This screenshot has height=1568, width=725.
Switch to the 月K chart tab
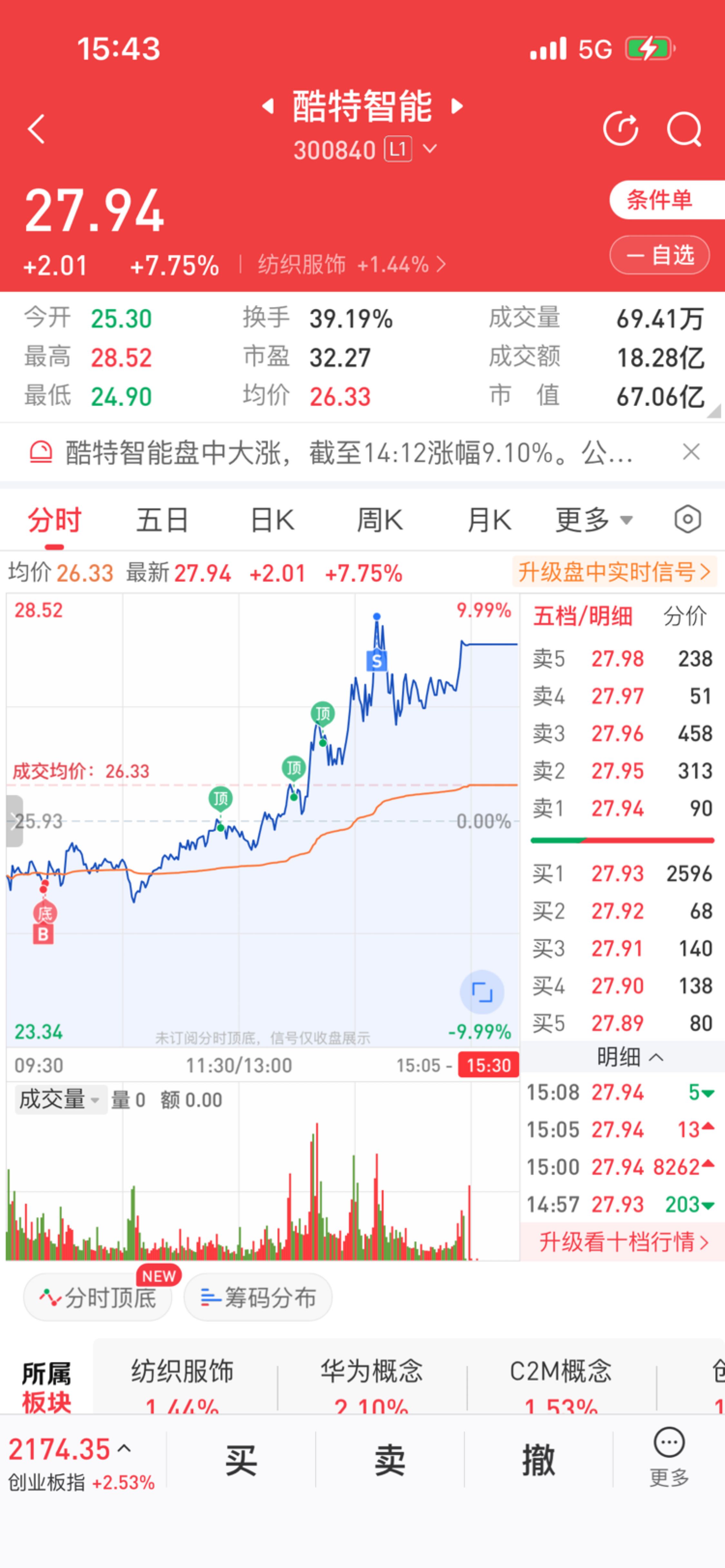tap(489, 520)
